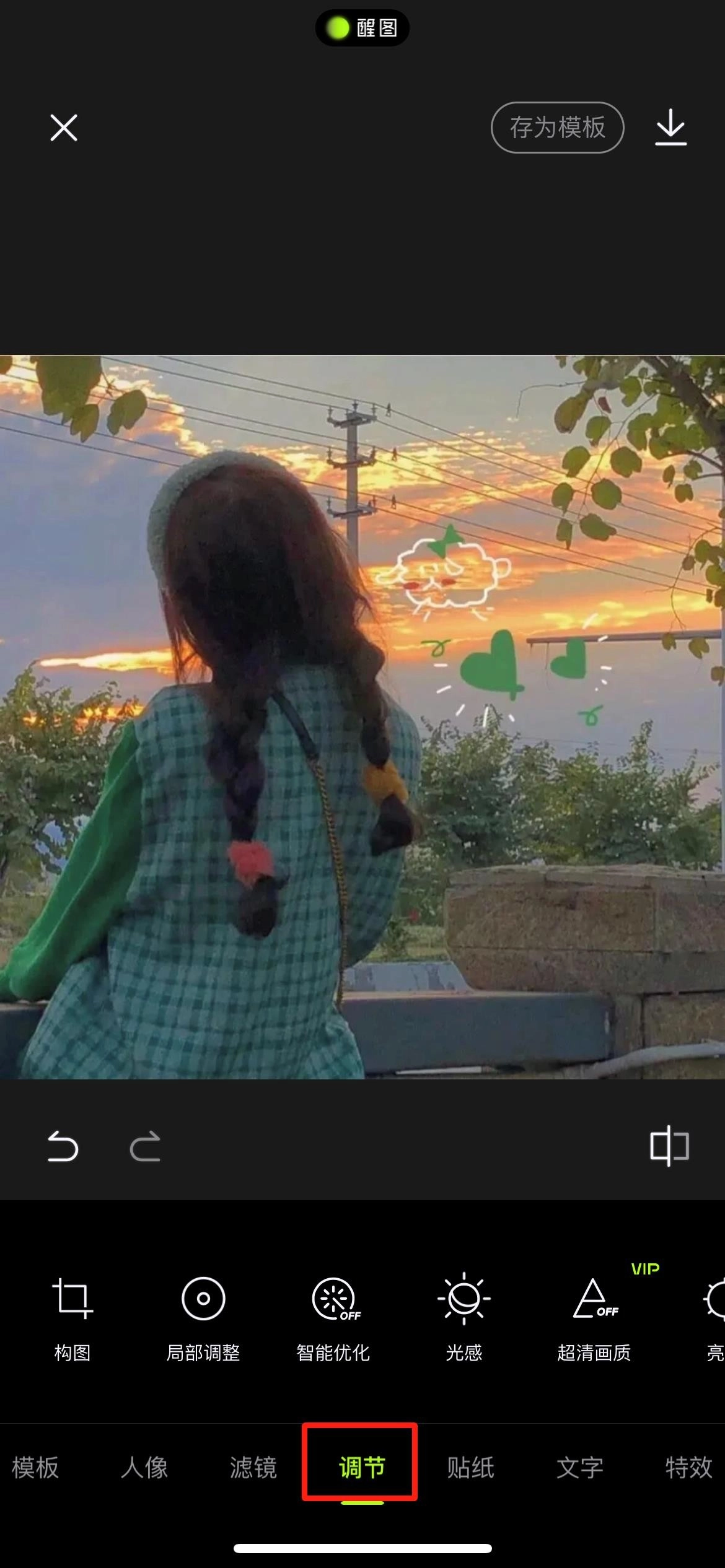Tap the 醒图 pill at top
725x1568 pixels.
tap(362, 28)
